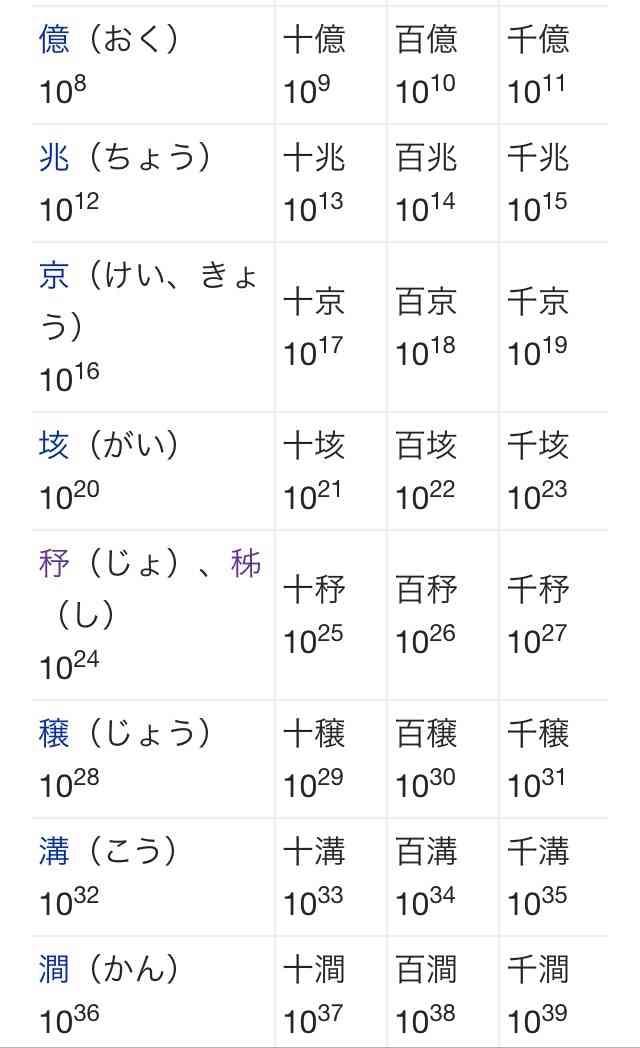Image resolution: width=640 pixels, height=1048 pixels.
Task: Open the 垓 (がい) link
Action: click(54, 445)
